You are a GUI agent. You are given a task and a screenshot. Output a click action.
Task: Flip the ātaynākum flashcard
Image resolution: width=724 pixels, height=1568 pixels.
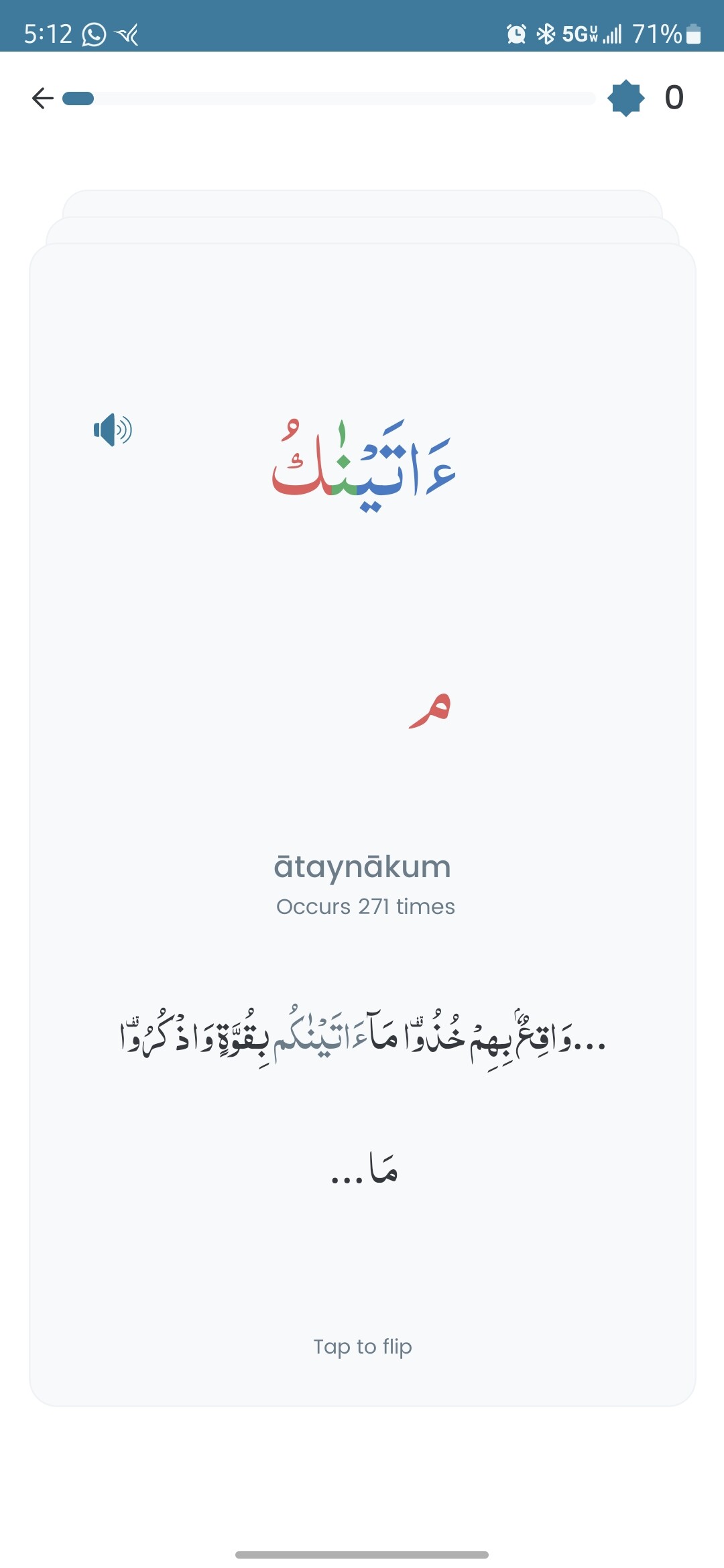click(363, 824)
